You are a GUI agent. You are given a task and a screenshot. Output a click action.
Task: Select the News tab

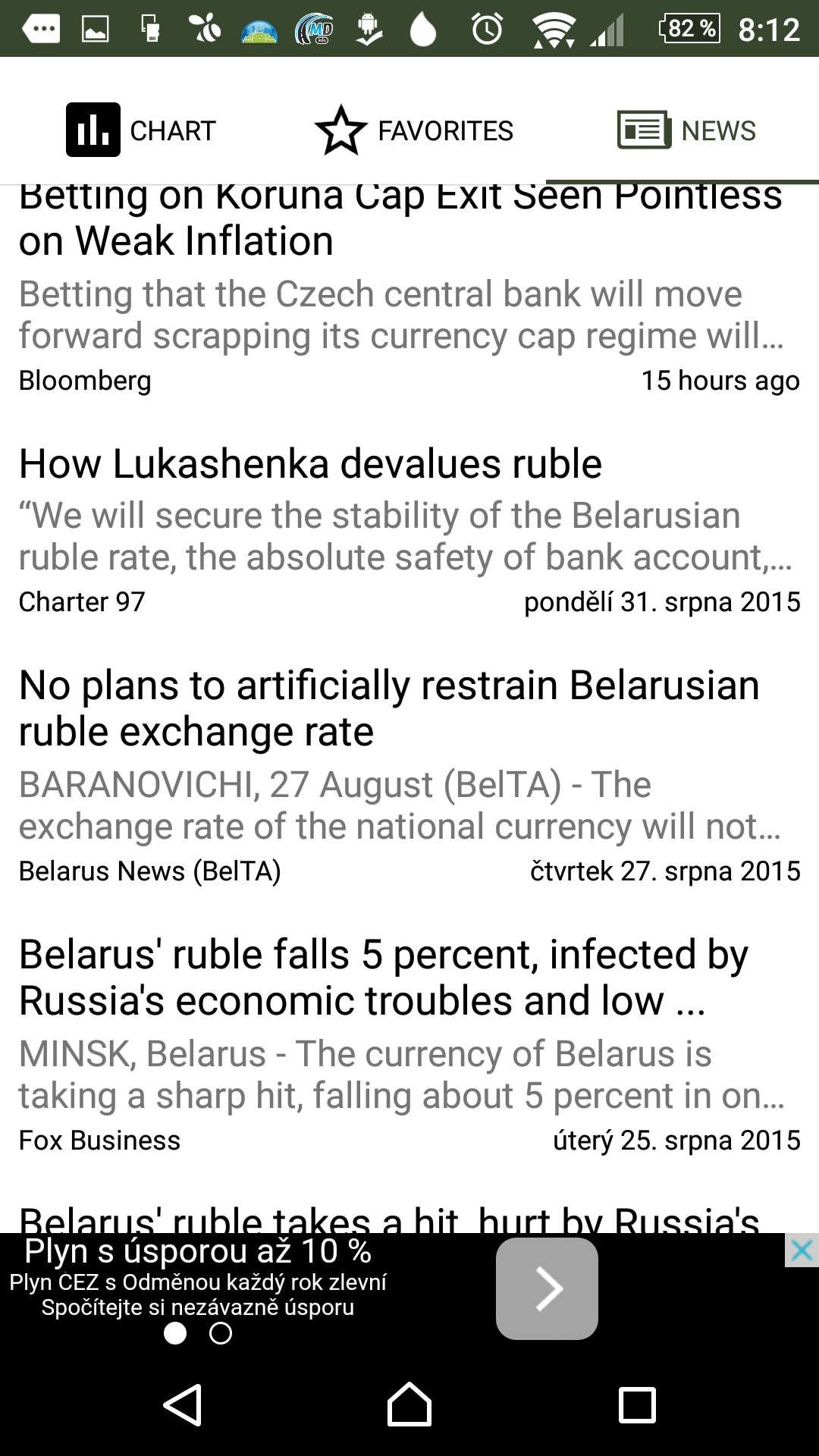click(686, 130)
